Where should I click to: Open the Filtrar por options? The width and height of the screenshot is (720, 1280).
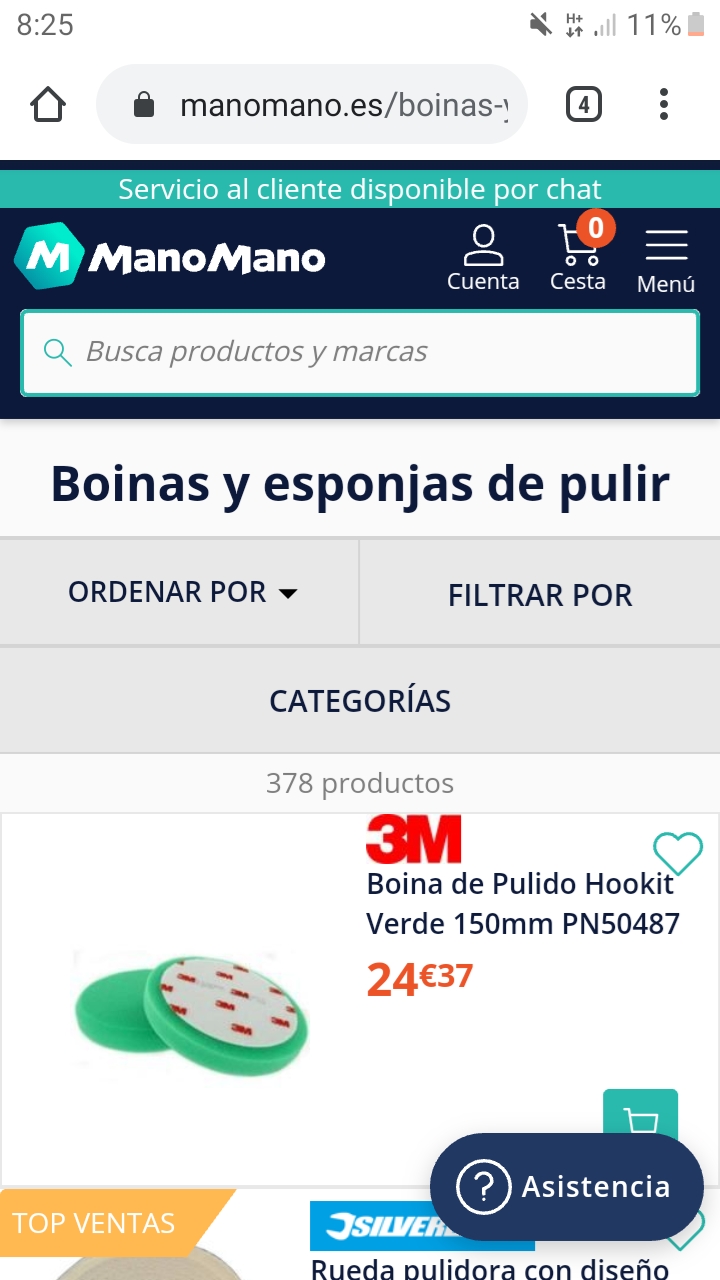[x=540, y=595]
